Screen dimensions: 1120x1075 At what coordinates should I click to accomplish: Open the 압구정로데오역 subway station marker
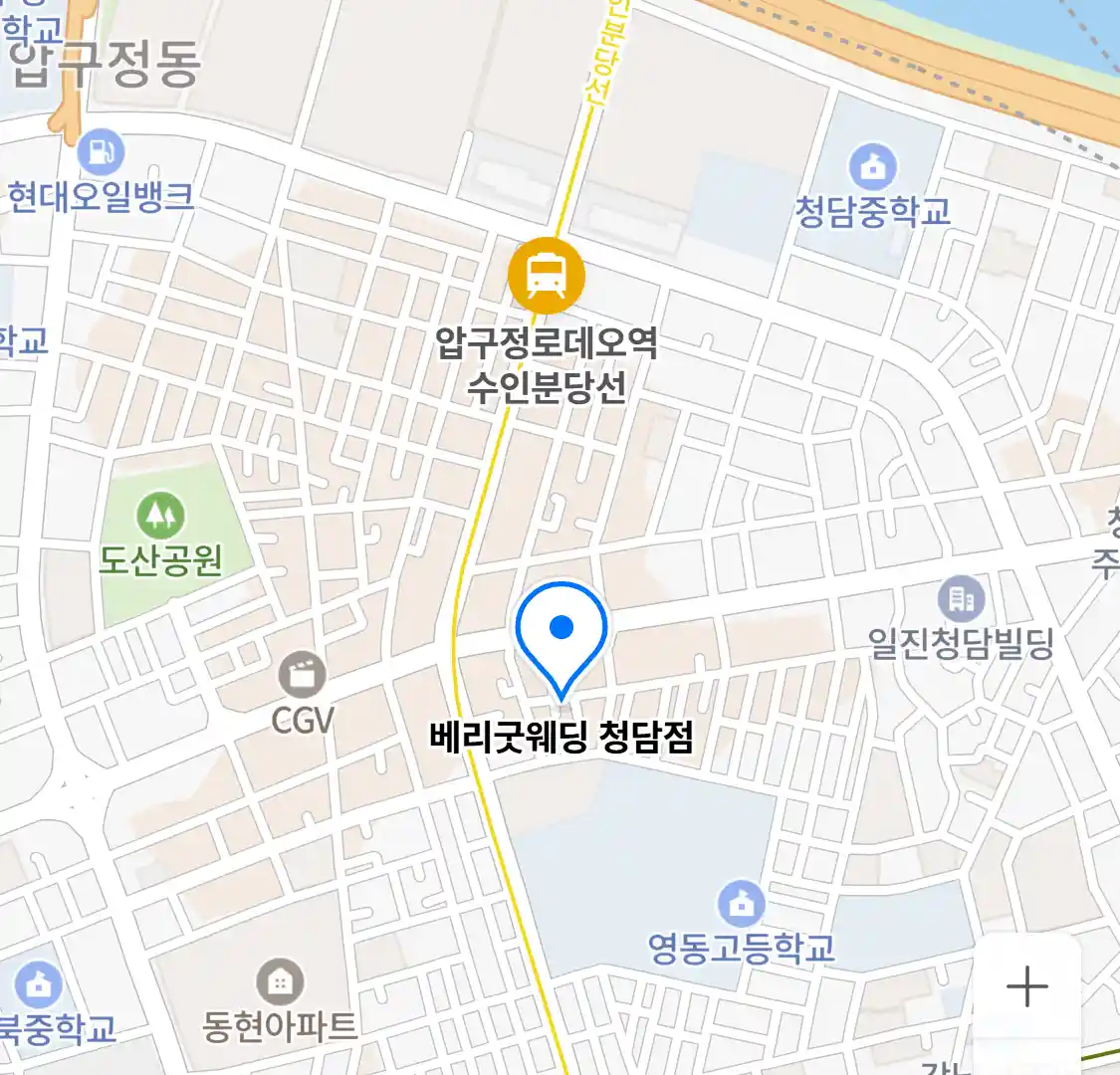(546, 275)
